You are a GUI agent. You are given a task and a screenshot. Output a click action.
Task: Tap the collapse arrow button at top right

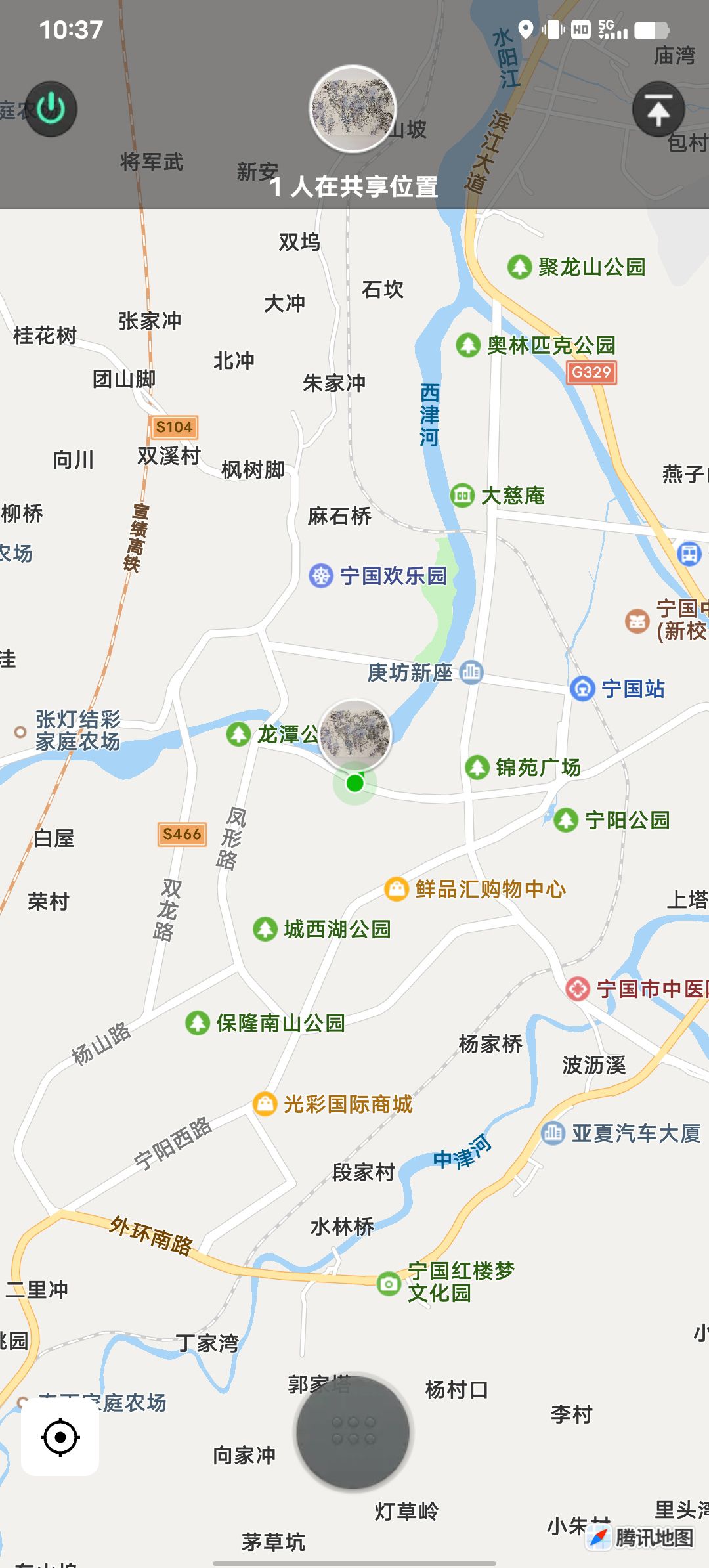pyautogui.click(x=658, y=110)
